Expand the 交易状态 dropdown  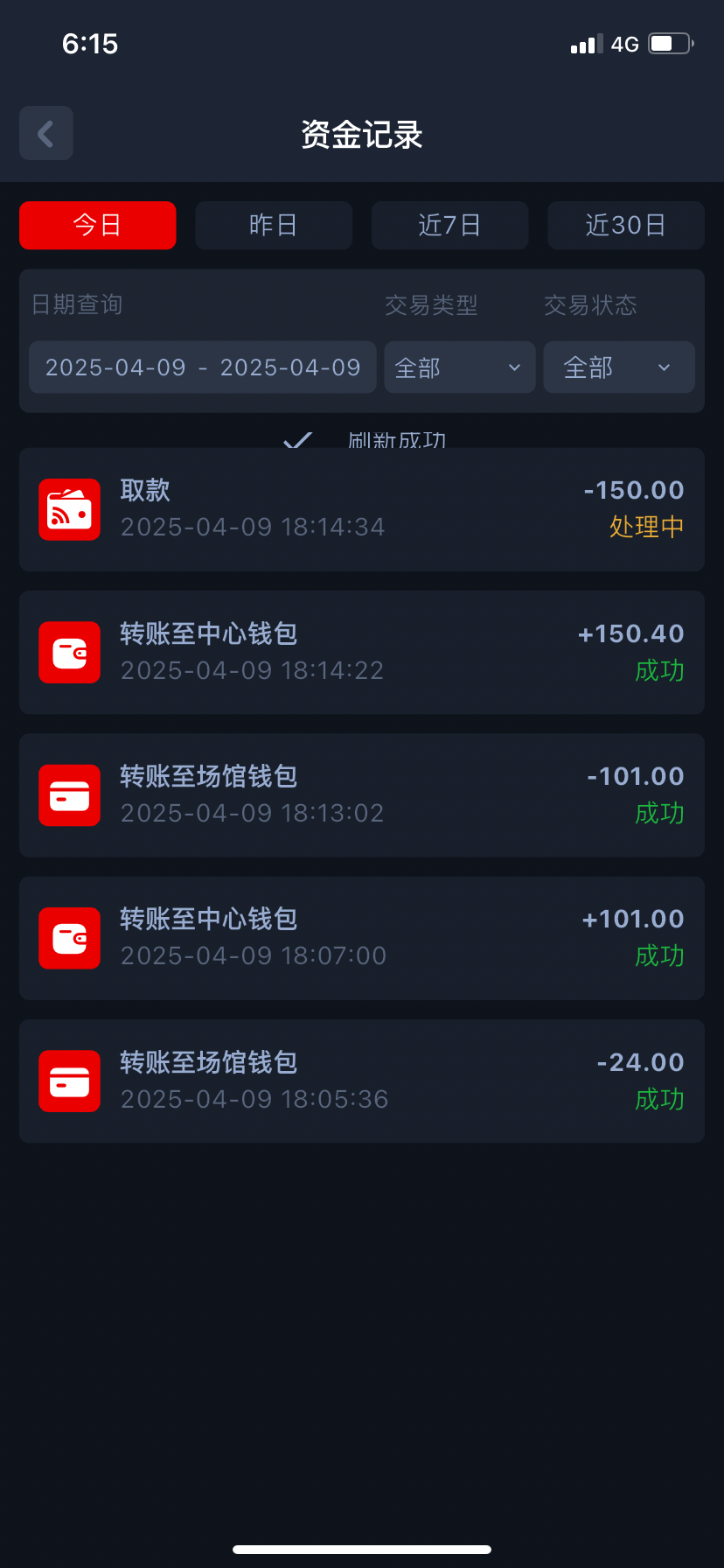pyautogui.click(x=619, y=367)
